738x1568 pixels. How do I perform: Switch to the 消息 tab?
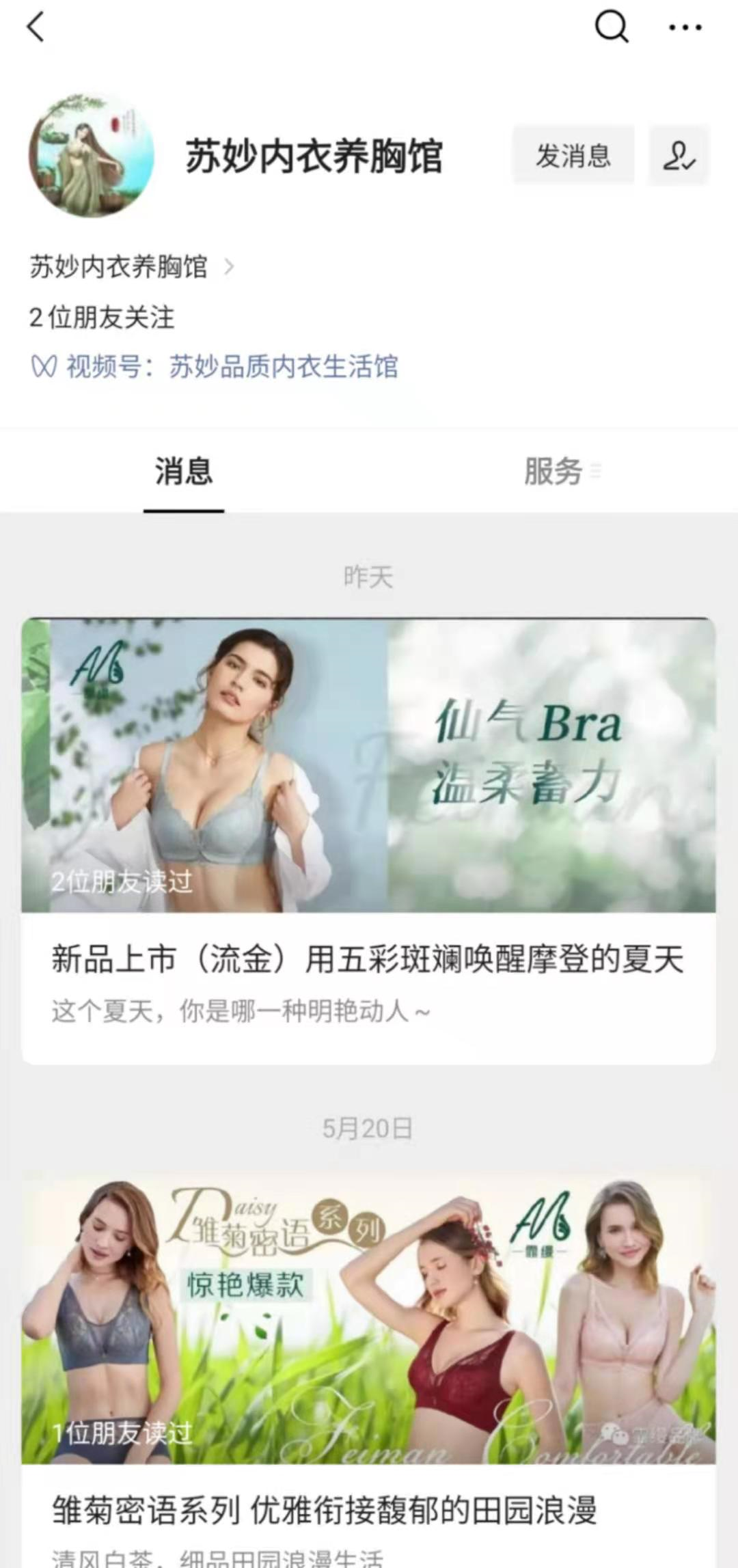point(183,471)
